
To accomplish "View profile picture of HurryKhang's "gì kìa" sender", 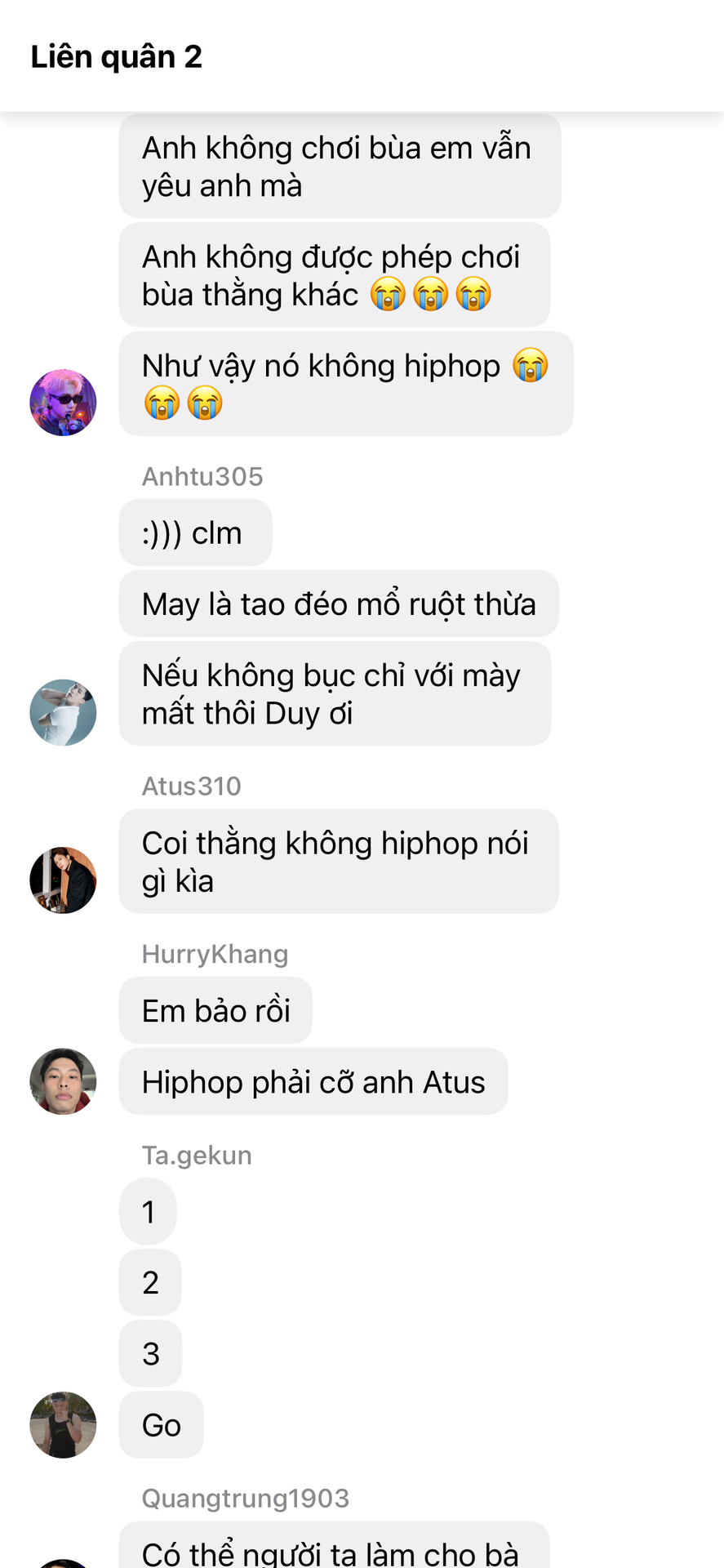I will pos(63,880).
